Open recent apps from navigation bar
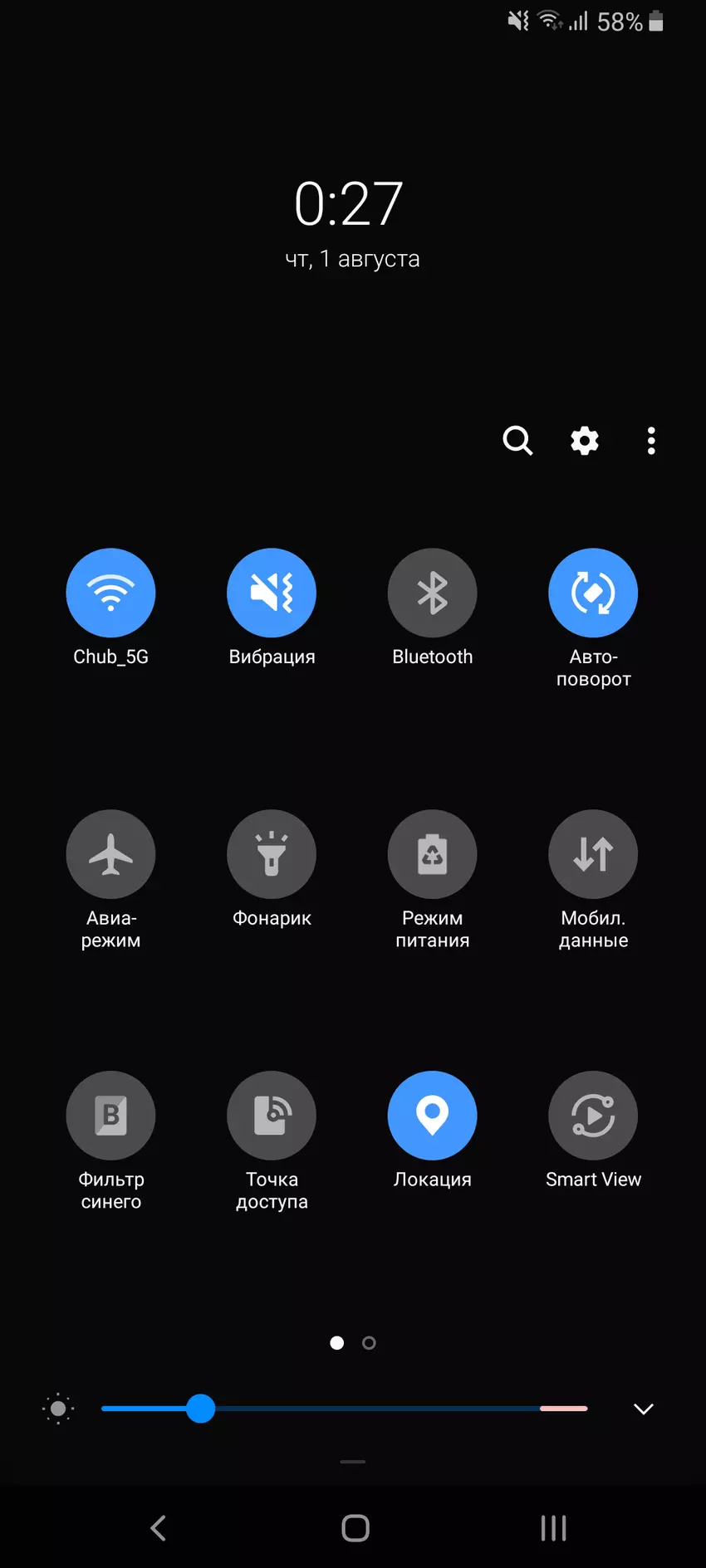The image size is (706, 1568). (553, 1527)
